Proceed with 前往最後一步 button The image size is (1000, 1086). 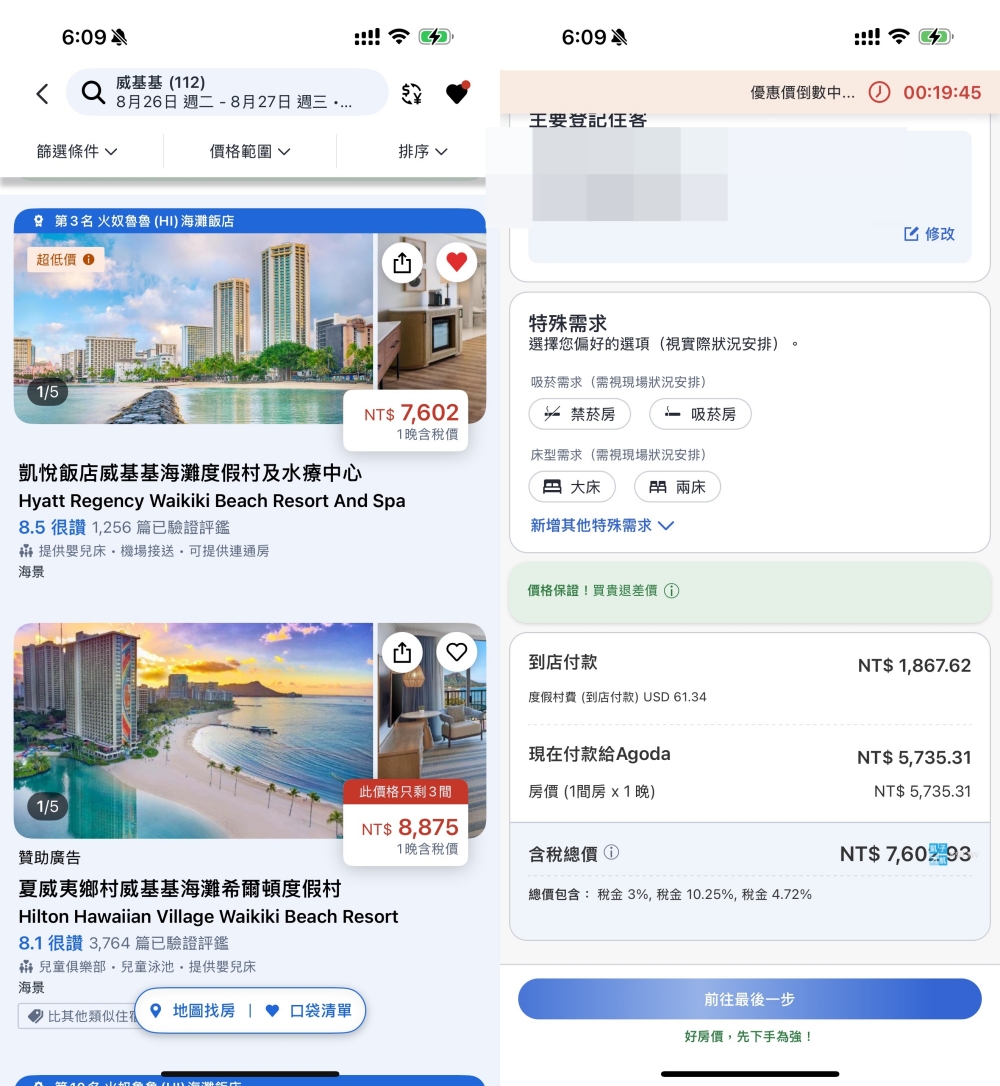point(749,999)
